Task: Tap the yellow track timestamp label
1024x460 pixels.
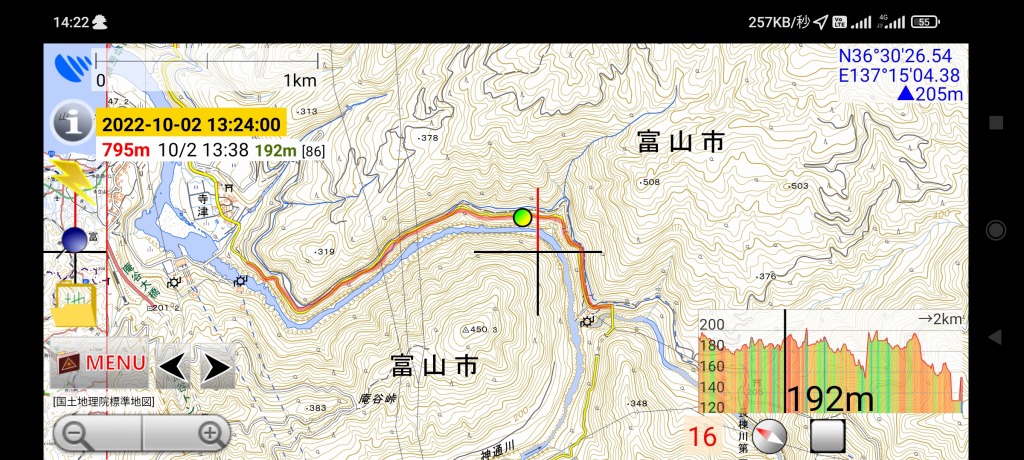Action: click(191, 124)
